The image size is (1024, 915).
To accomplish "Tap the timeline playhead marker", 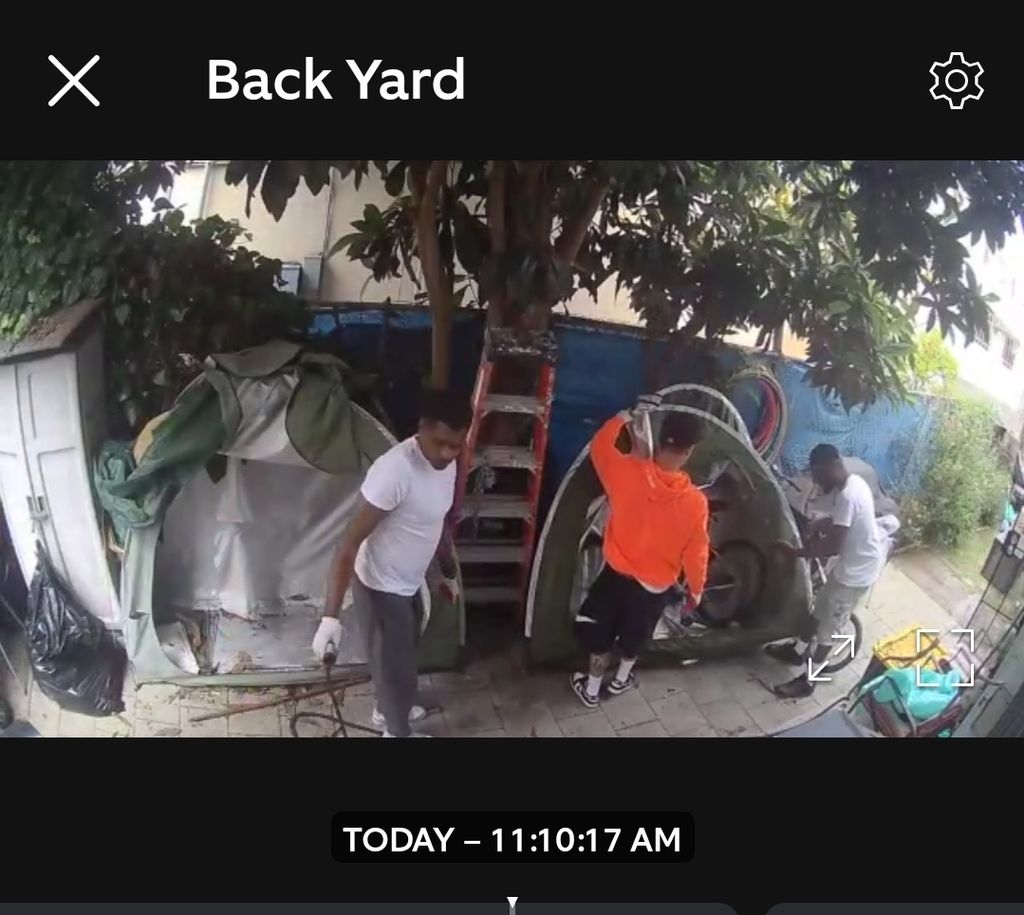I will [x=512, y=905].
